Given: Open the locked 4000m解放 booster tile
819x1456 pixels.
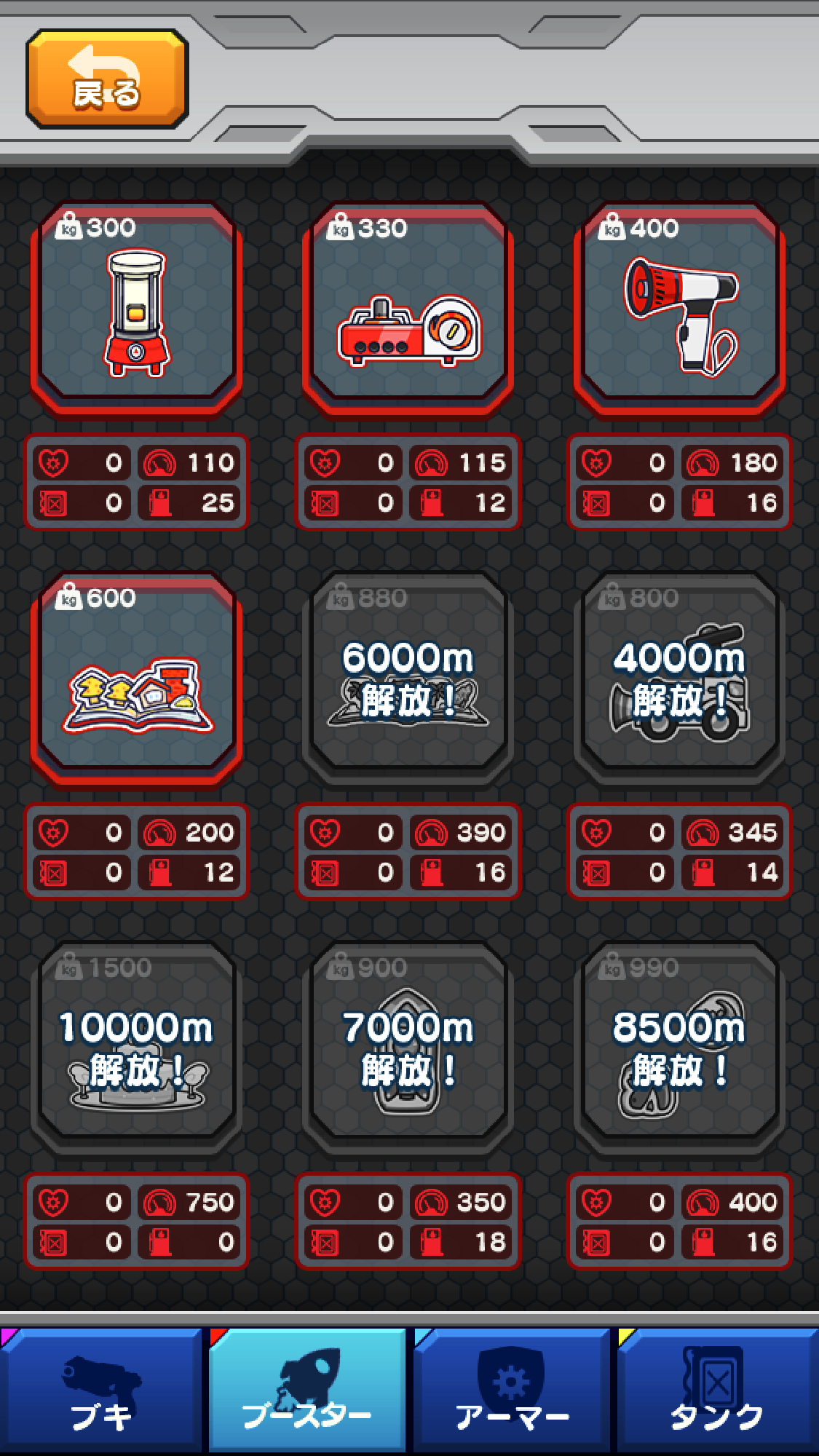Looking at the screenshot, I should 679,678.
